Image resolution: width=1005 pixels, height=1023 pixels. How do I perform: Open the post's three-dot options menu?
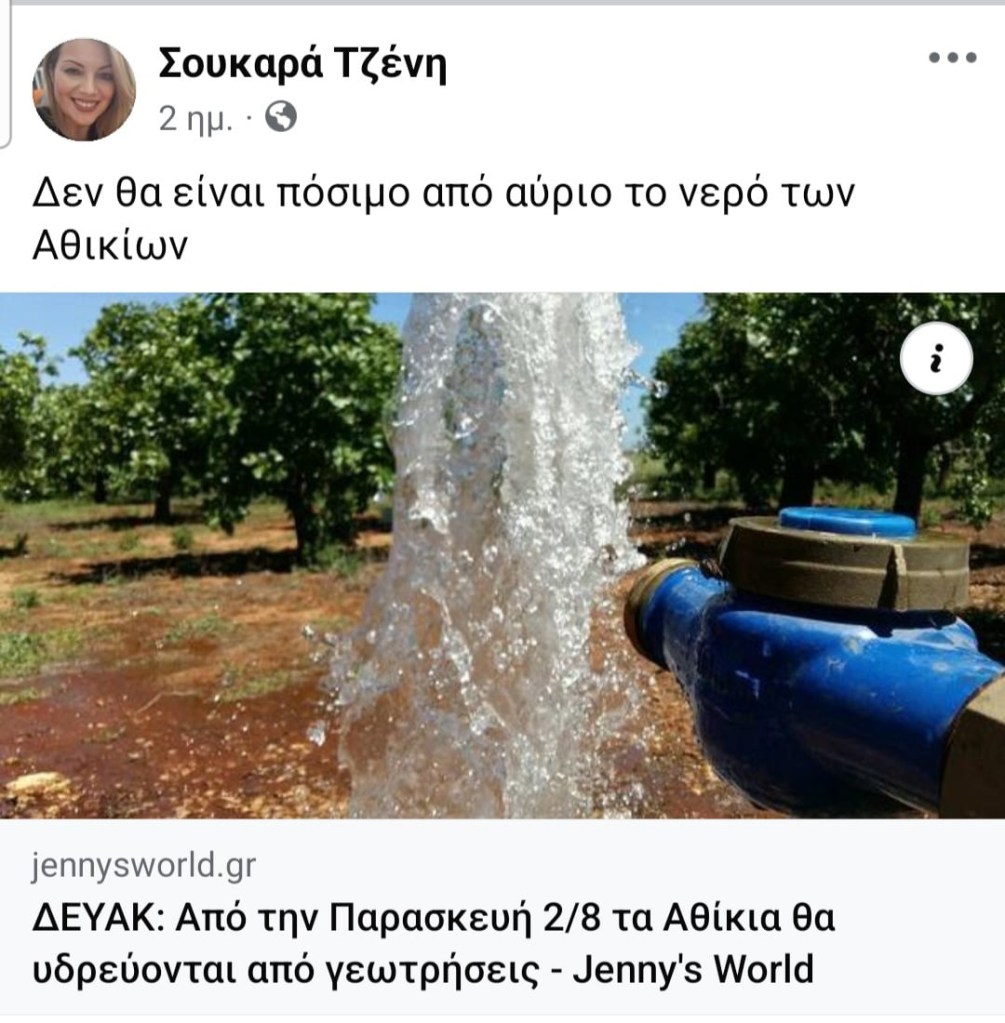[x=951, y=58]
